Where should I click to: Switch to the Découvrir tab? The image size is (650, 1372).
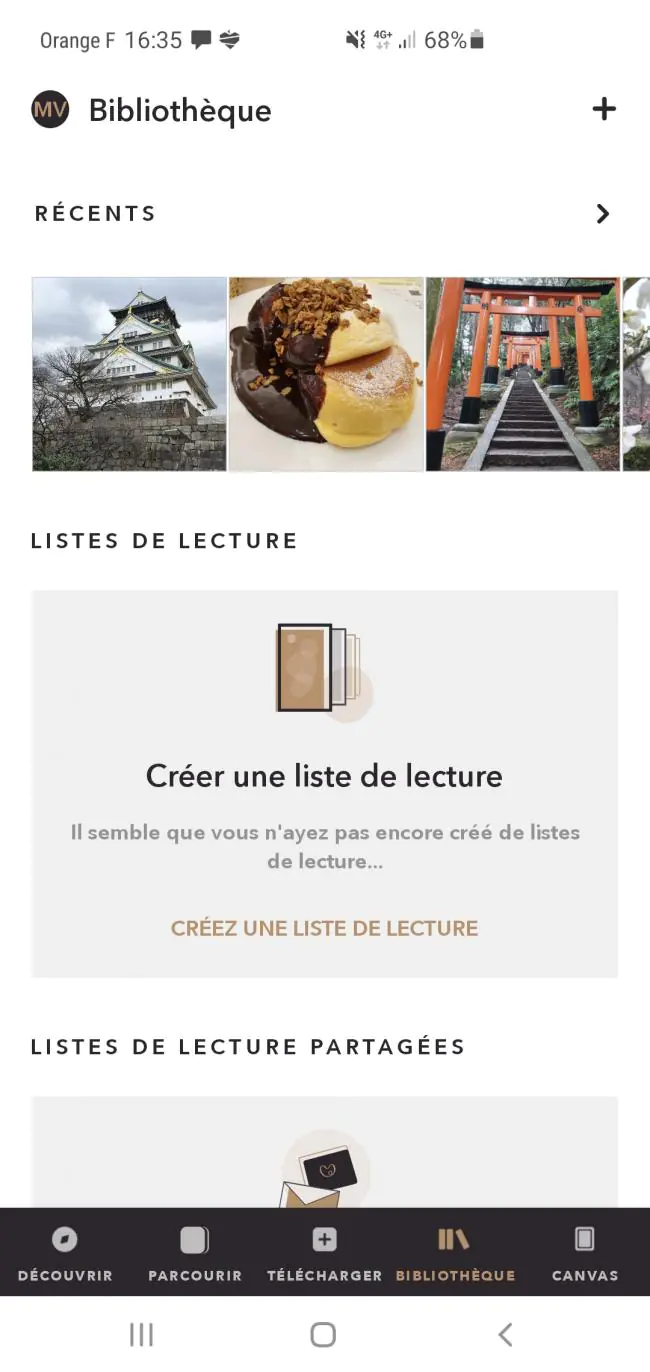point(65,1254)
